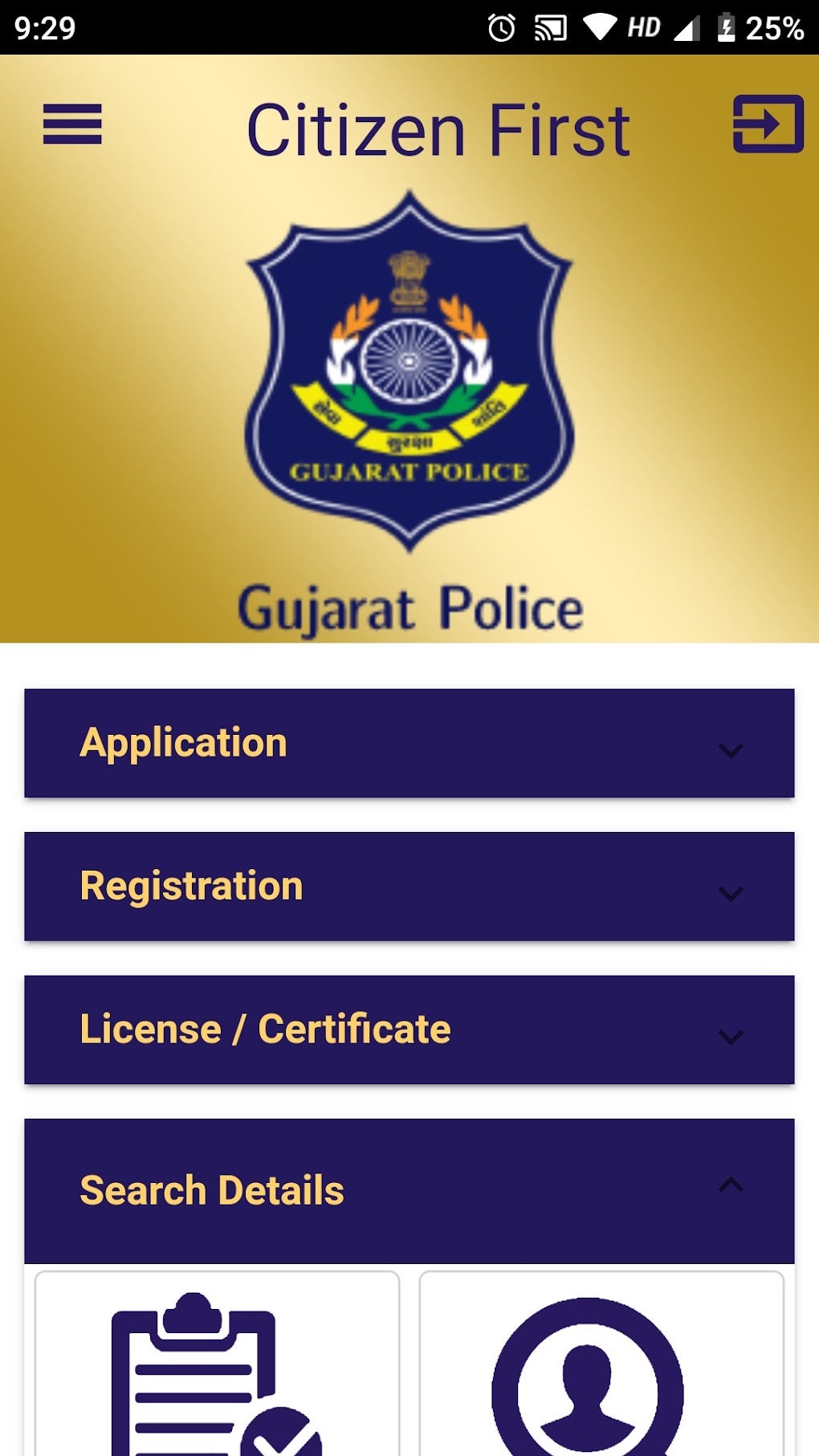This screenshot has width=819, height=1456.
Task: Tap the License / Certificate header label
Action: point(265,1030)
